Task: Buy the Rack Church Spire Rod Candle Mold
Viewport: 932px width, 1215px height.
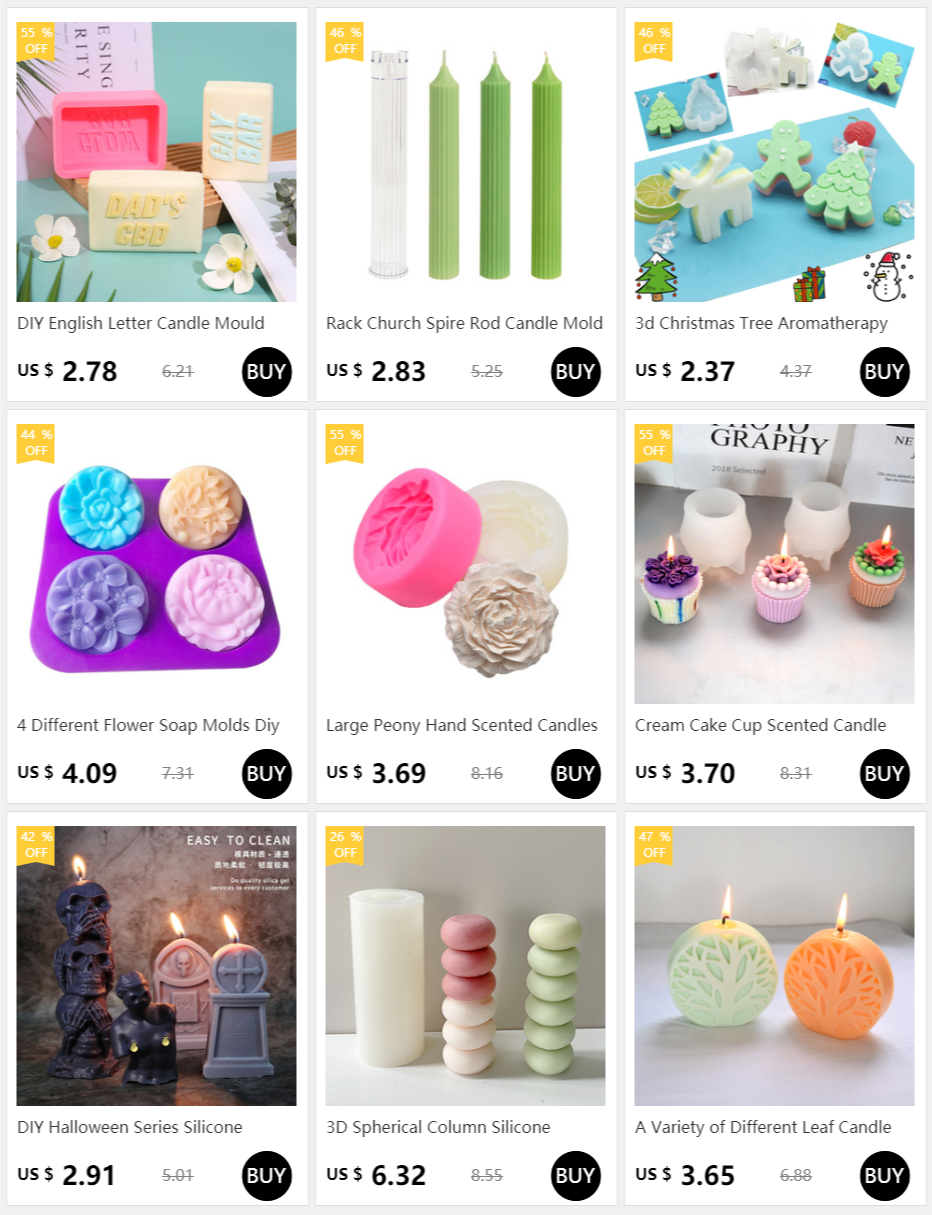Action: (575, 371)
